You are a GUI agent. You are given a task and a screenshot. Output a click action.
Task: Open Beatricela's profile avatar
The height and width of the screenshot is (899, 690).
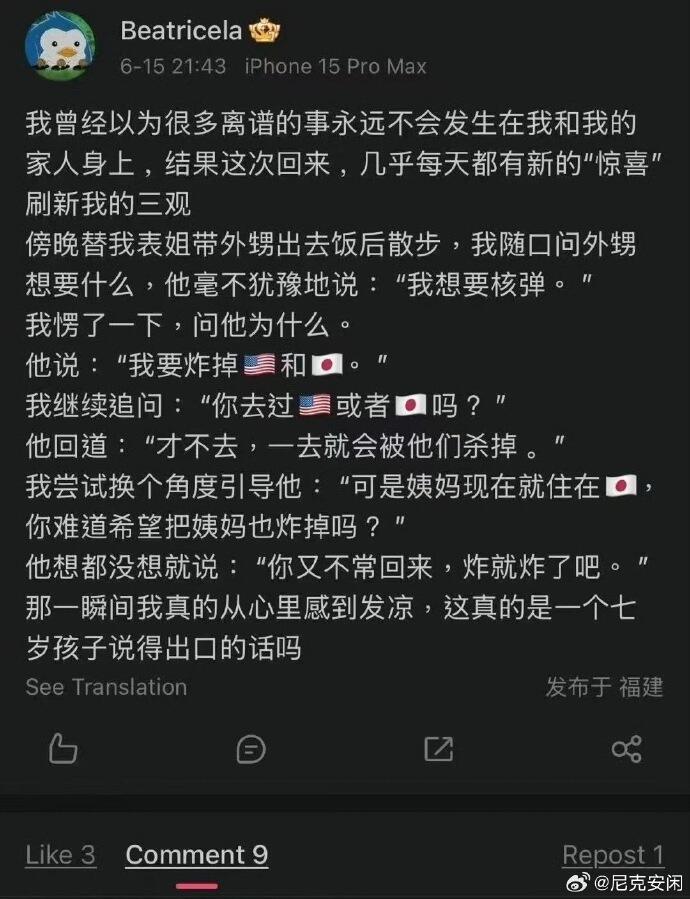pos(60,47)
